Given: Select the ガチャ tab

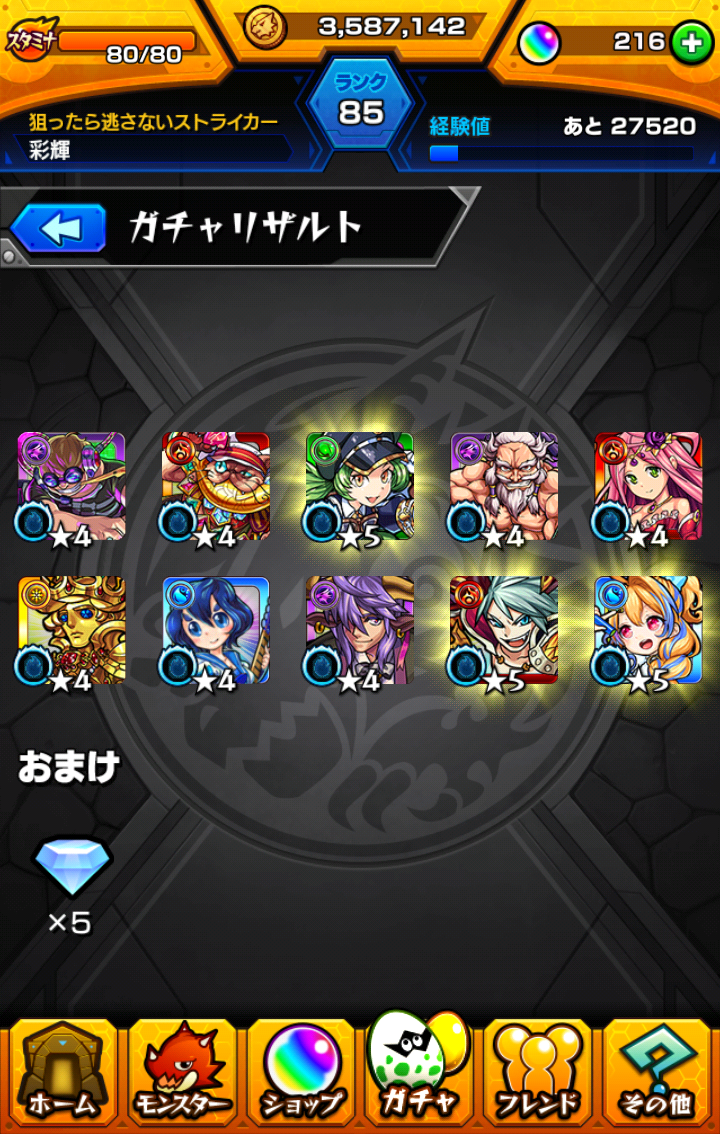Looking at the screenshot, I should 419,1068.
